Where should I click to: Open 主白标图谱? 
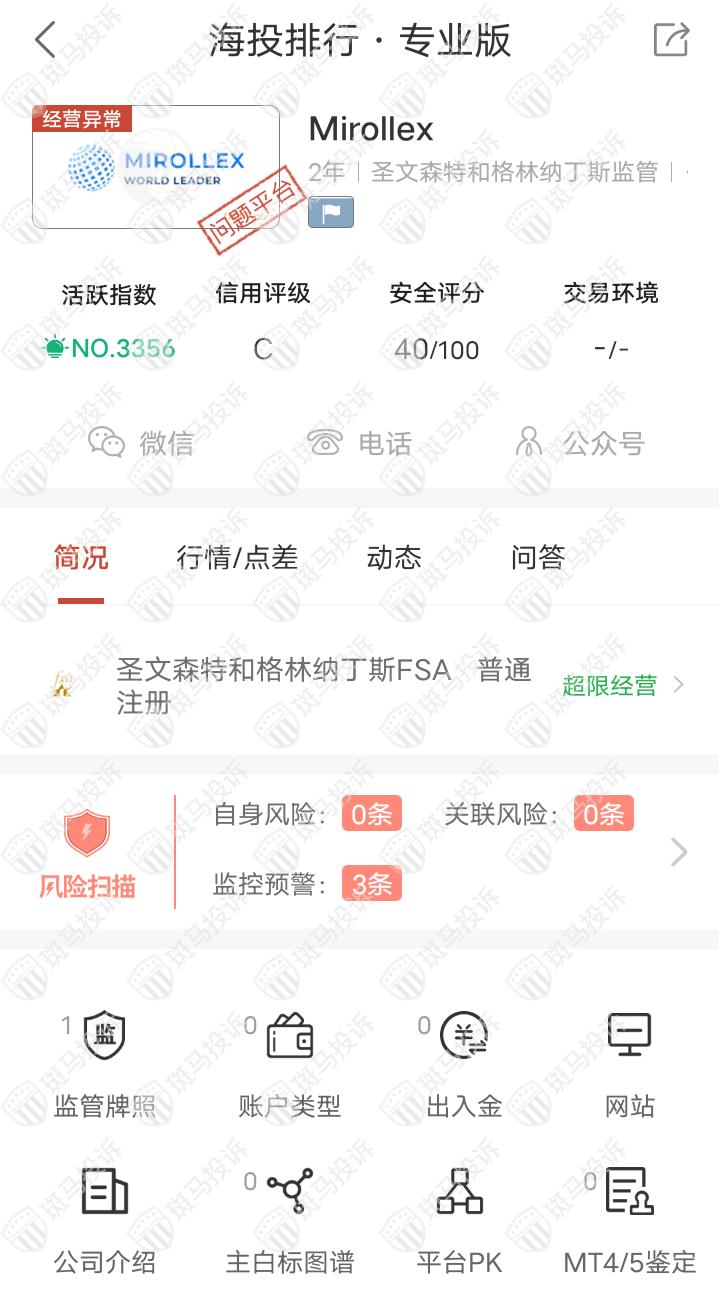(x=290, y=1219)
